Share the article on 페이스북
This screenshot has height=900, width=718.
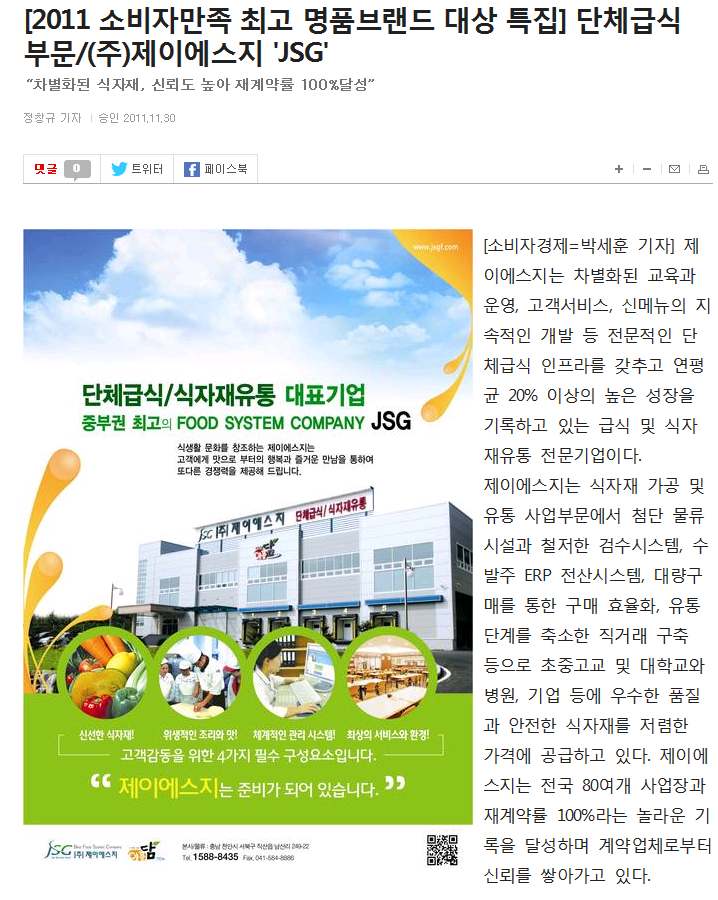tap(214, 169)
